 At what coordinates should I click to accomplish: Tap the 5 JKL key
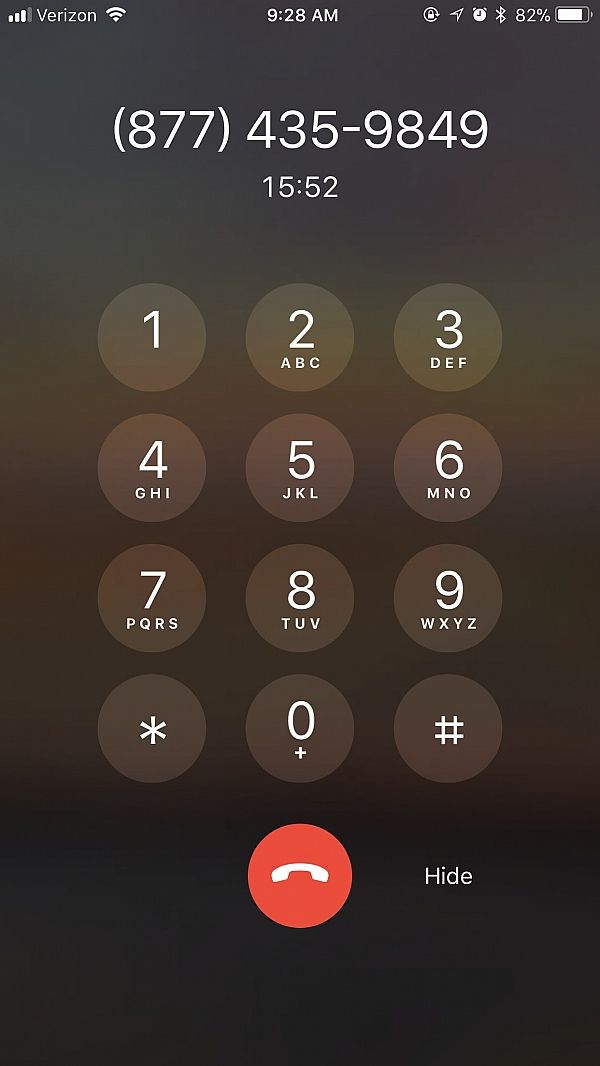(300, 467)
